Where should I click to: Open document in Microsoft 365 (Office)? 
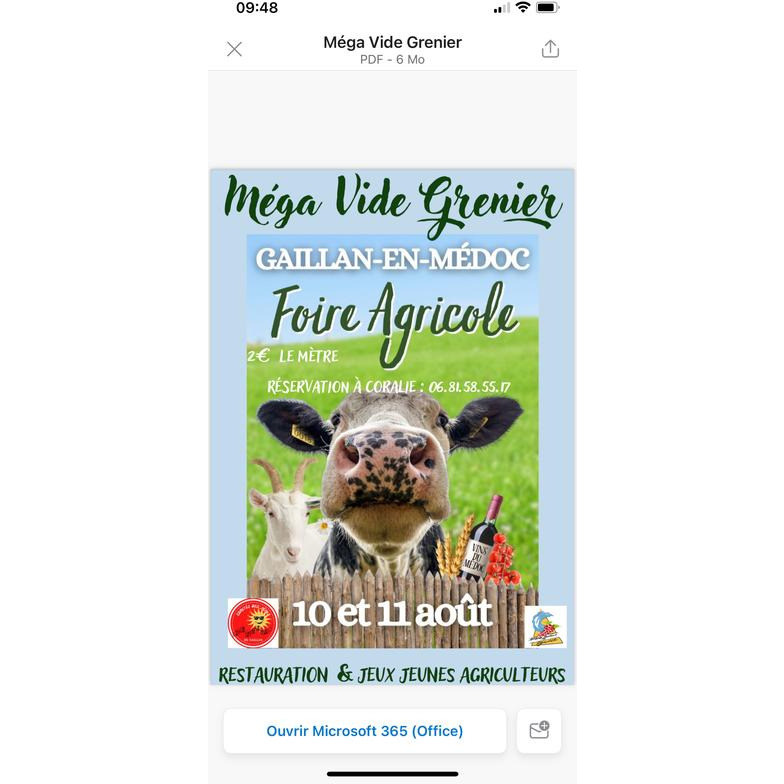(x=365, y=731)
